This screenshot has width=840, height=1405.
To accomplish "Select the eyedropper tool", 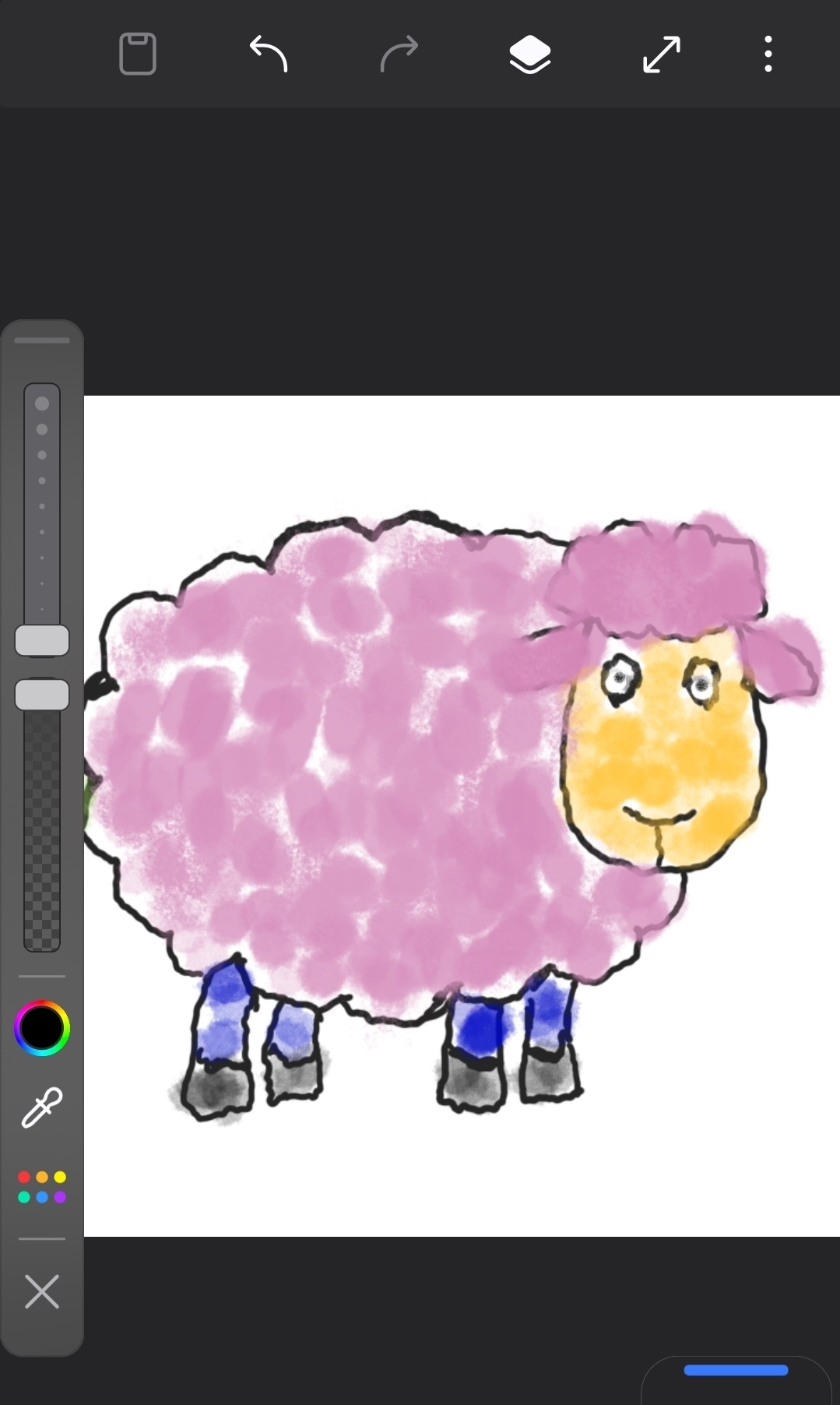I will 42,1107.
